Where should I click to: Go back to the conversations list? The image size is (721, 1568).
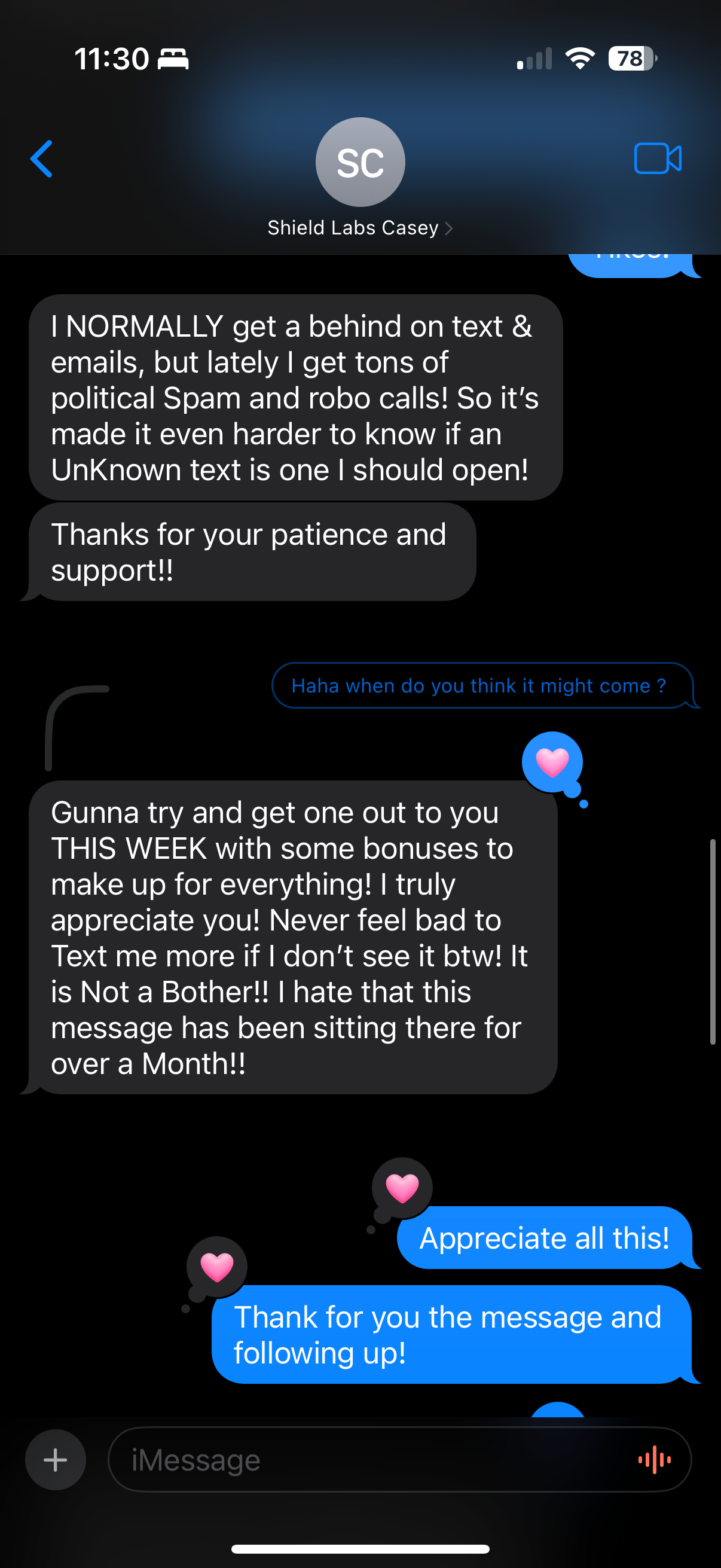(x=41, y=159)
